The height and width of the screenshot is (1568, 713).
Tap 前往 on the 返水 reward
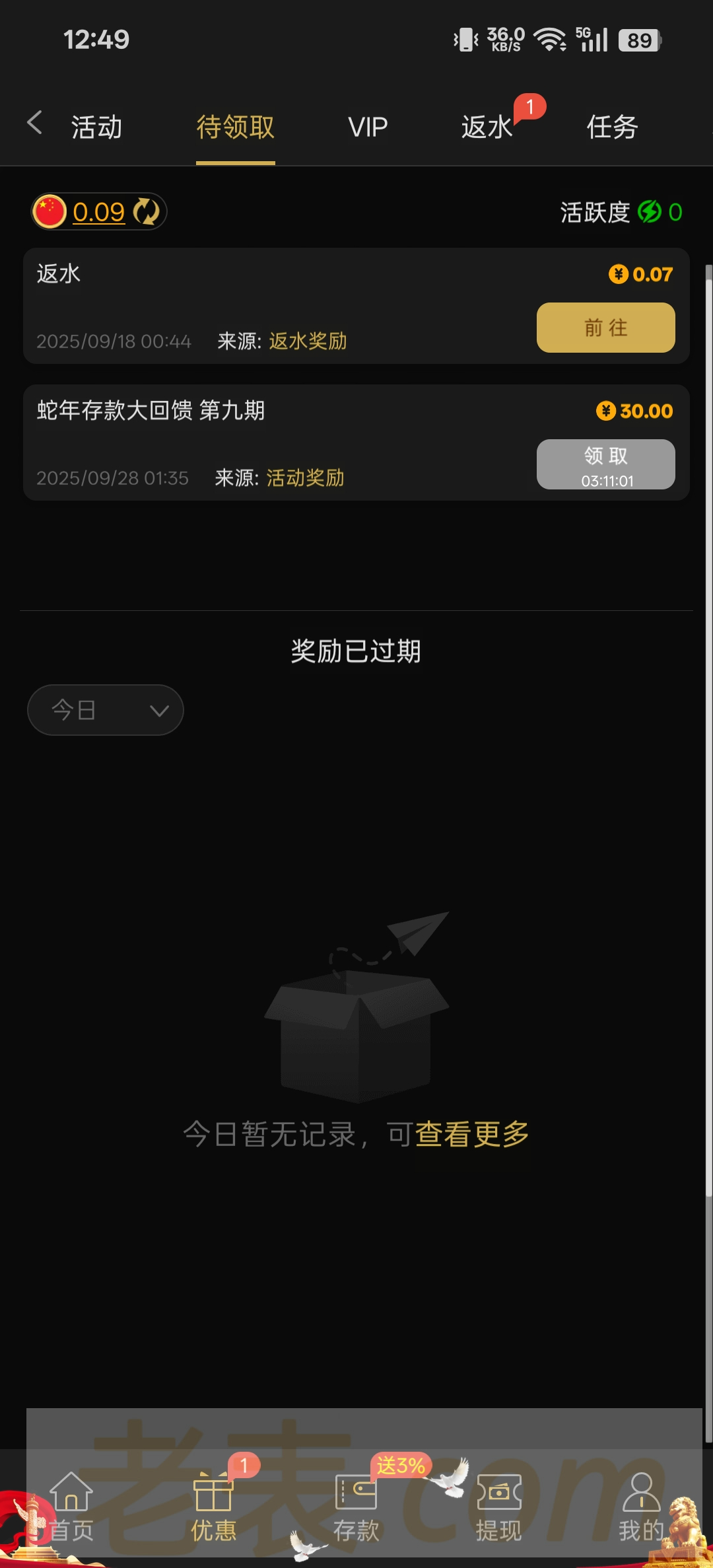(605, 328)
